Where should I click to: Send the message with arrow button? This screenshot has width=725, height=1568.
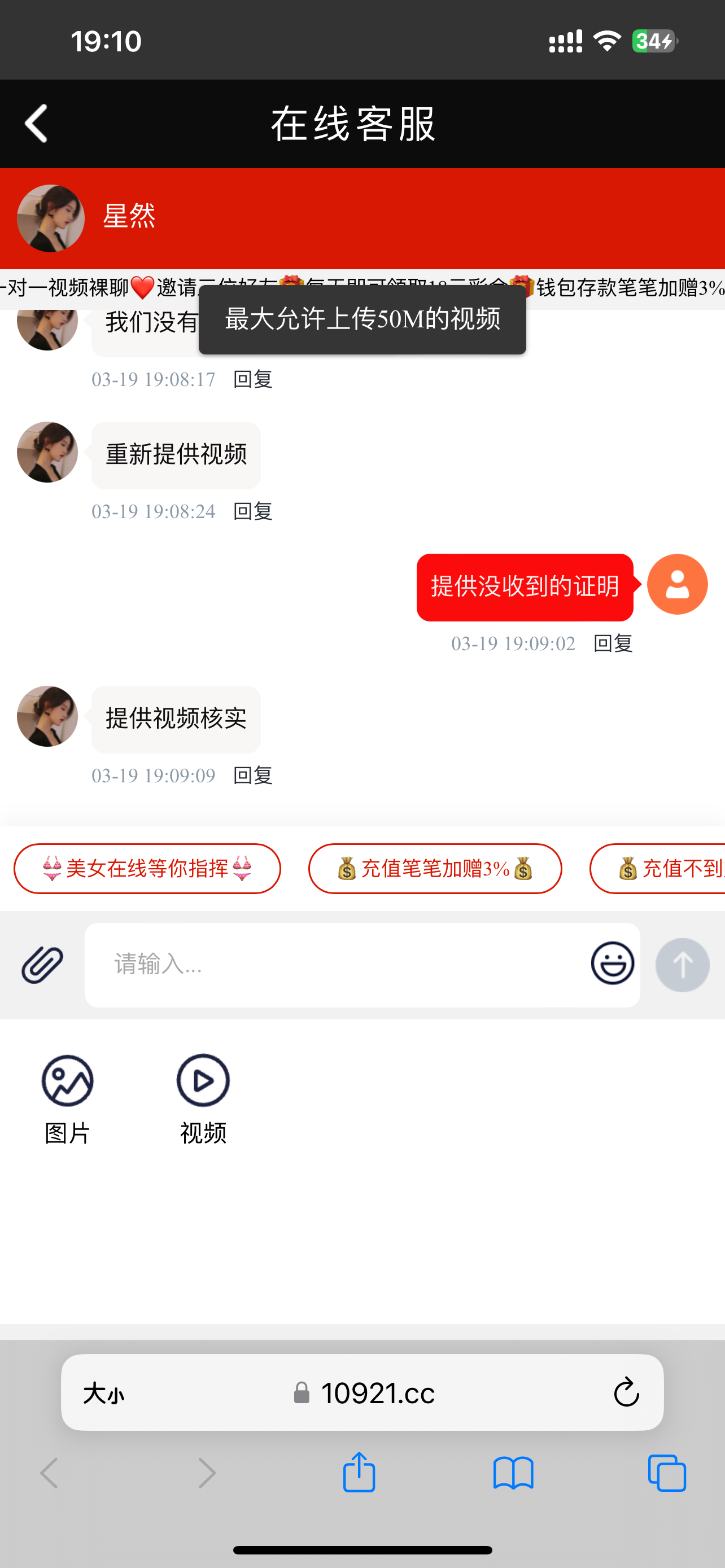click(x=682, y=965)
